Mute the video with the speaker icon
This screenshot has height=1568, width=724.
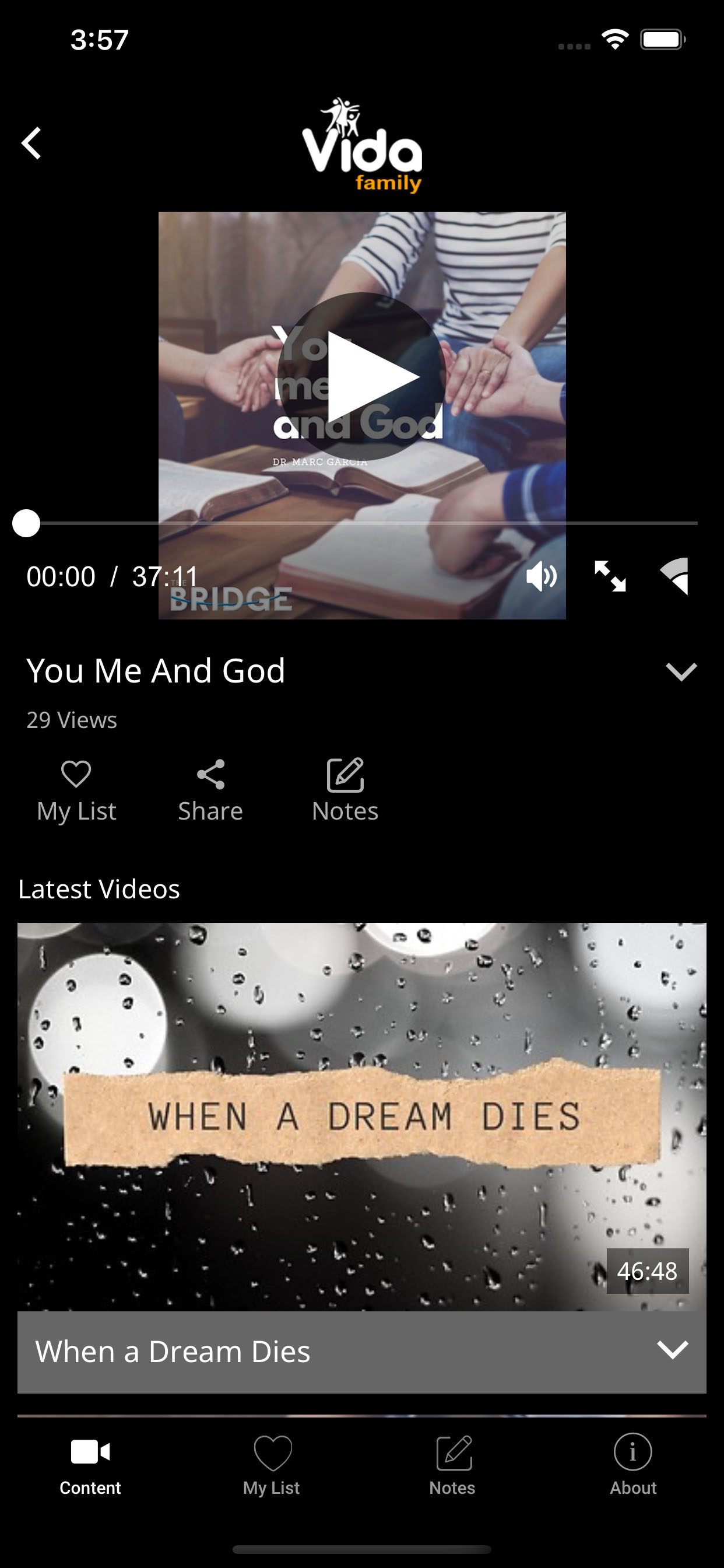[x=541, y=576]
